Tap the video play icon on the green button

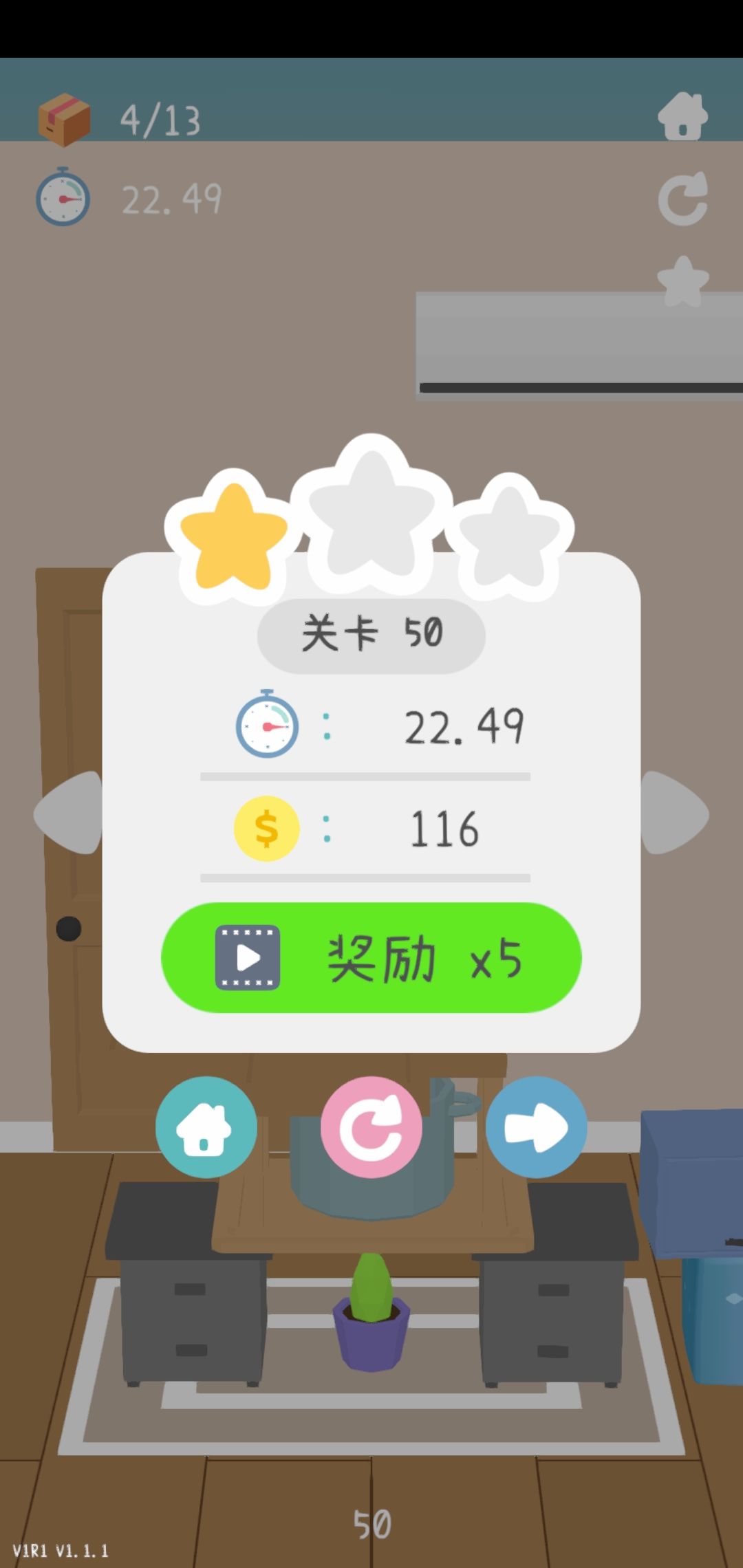click(x=246, y=957)
